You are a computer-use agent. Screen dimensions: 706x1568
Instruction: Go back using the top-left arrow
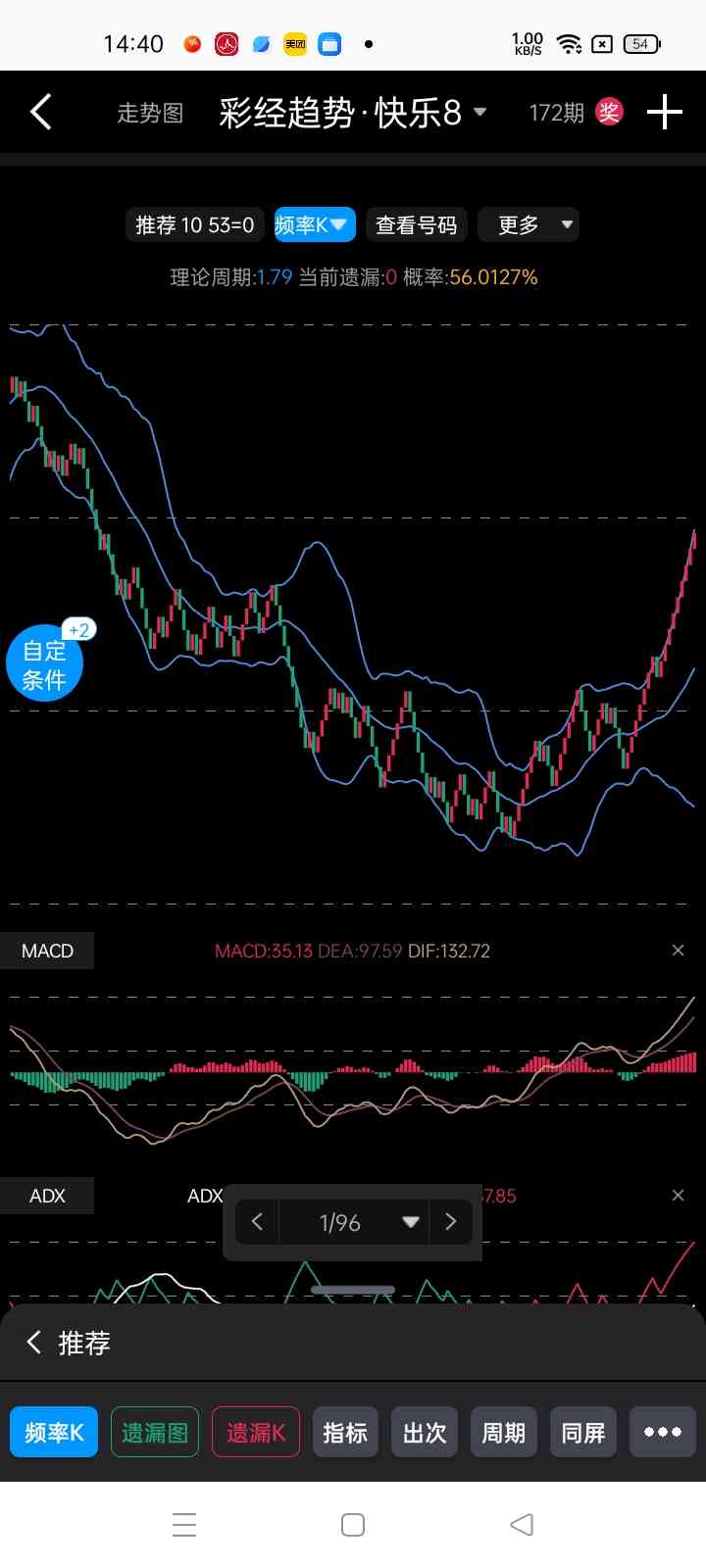tap(41, 113)
